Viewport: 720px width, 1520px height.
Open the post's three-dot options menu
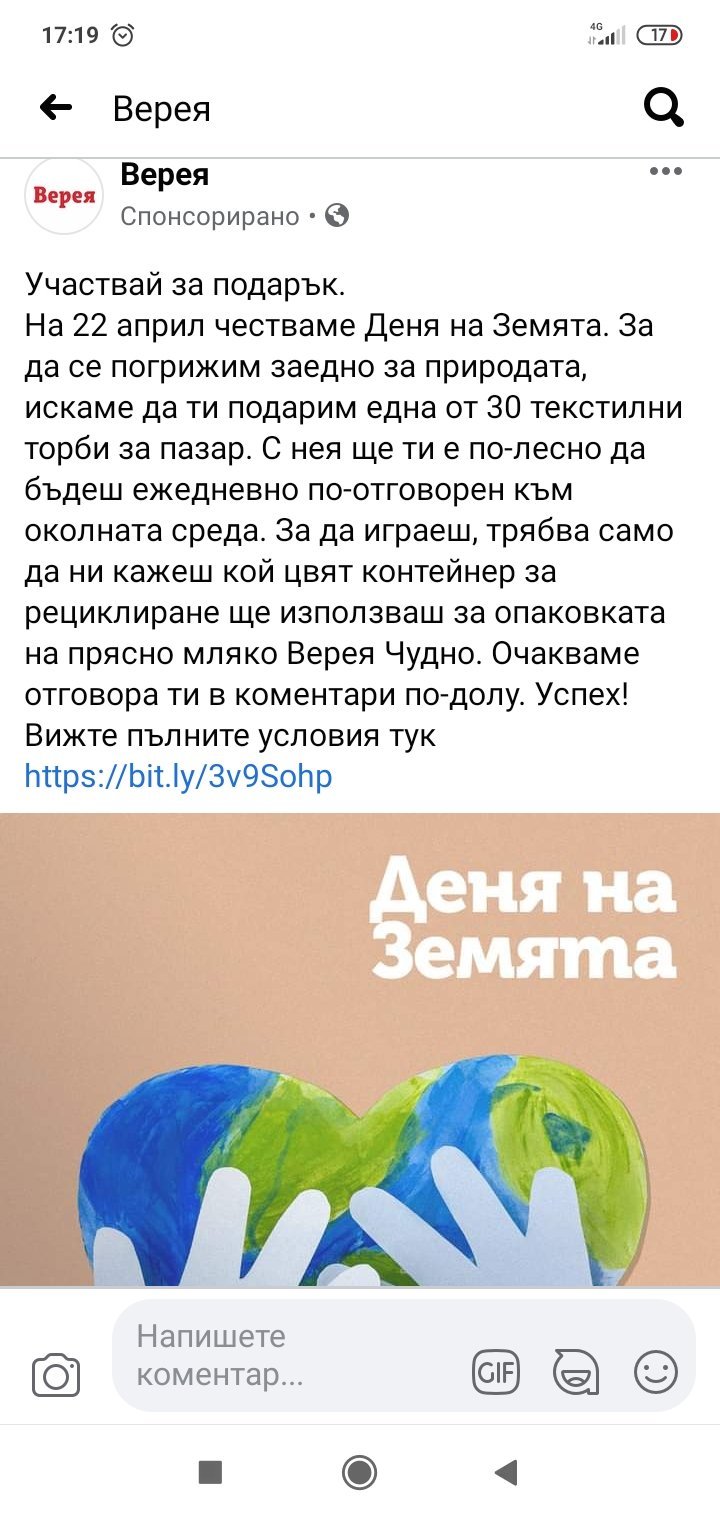(665, 172)
